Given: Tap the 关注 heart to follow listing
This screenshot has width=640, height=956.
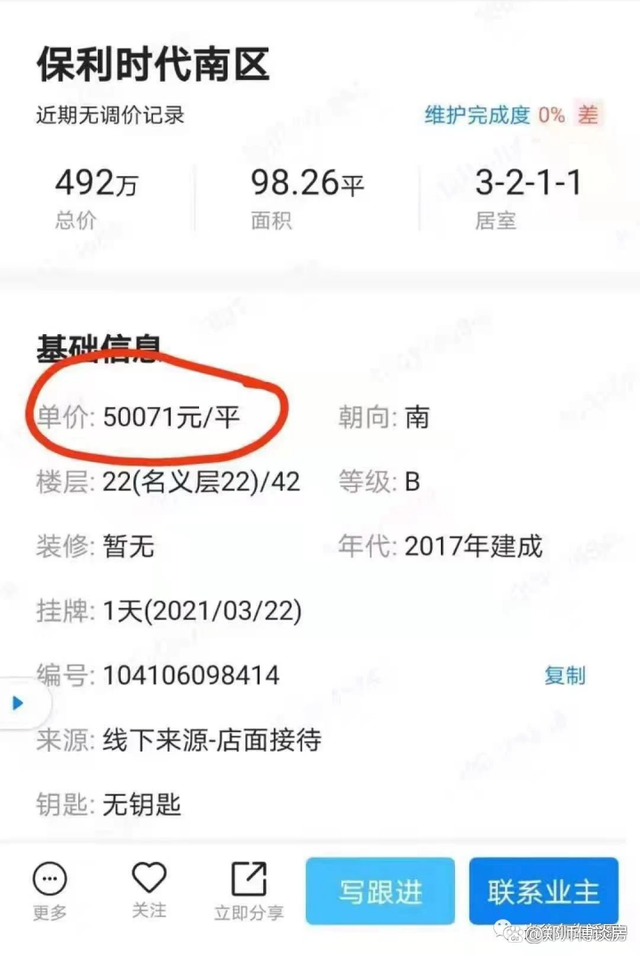Looking at the screenshot, I should pos(149,888).
